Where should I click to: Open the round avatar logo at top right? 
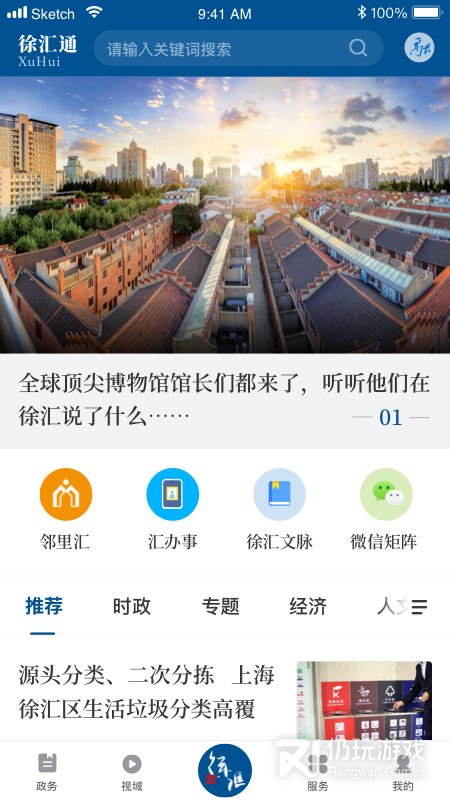coord(419,47)
